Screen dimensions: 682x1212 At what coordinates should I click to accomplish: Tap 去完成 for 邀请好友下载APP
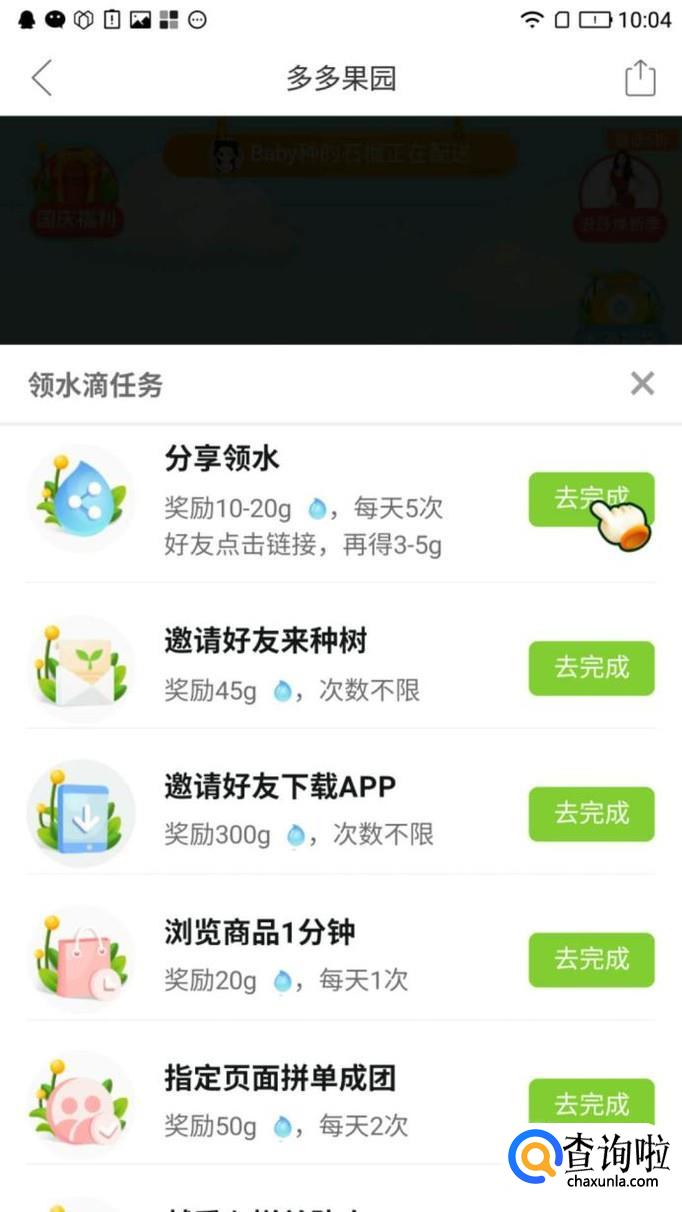[591, 814]
